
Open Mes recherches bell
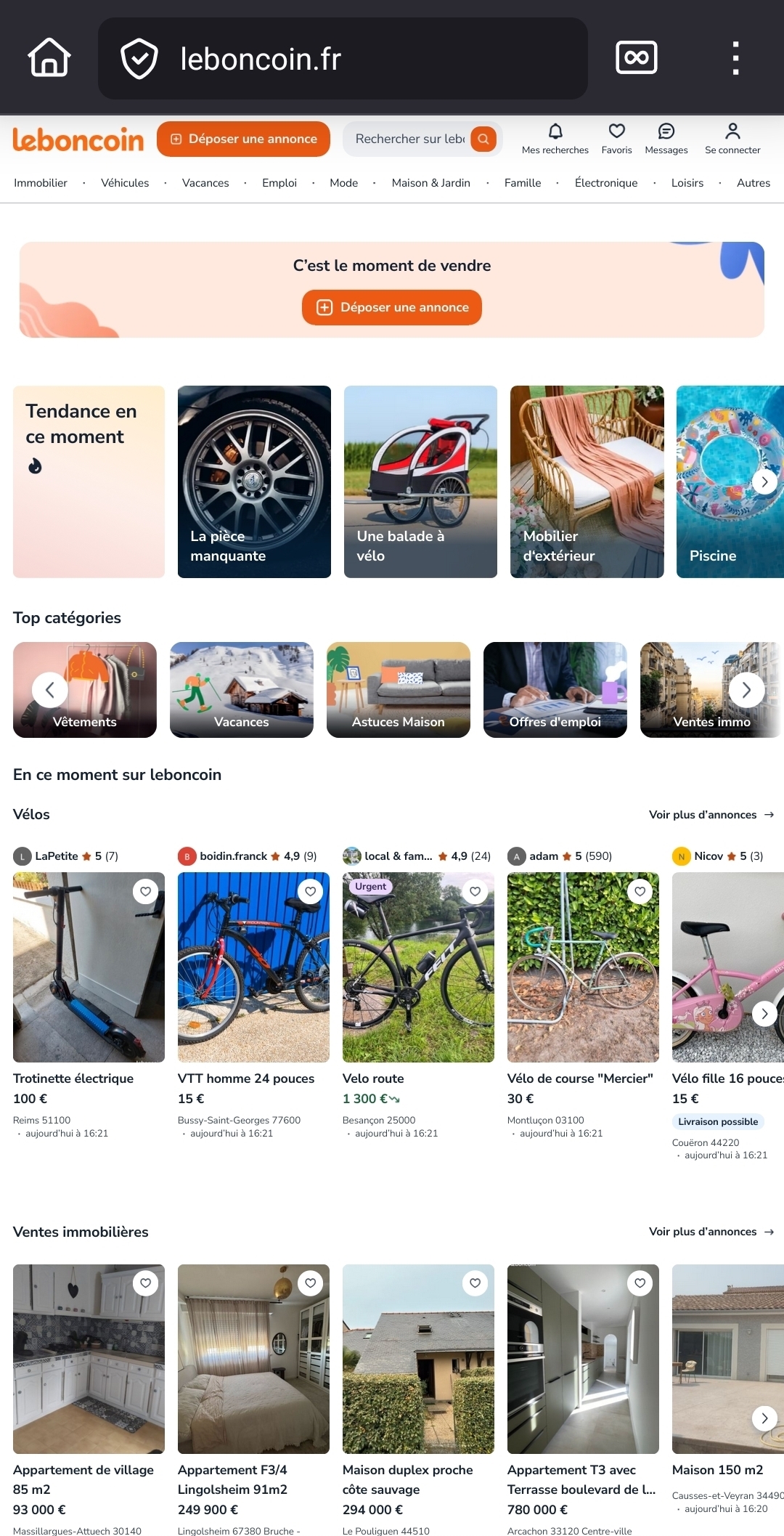point(555,138)
